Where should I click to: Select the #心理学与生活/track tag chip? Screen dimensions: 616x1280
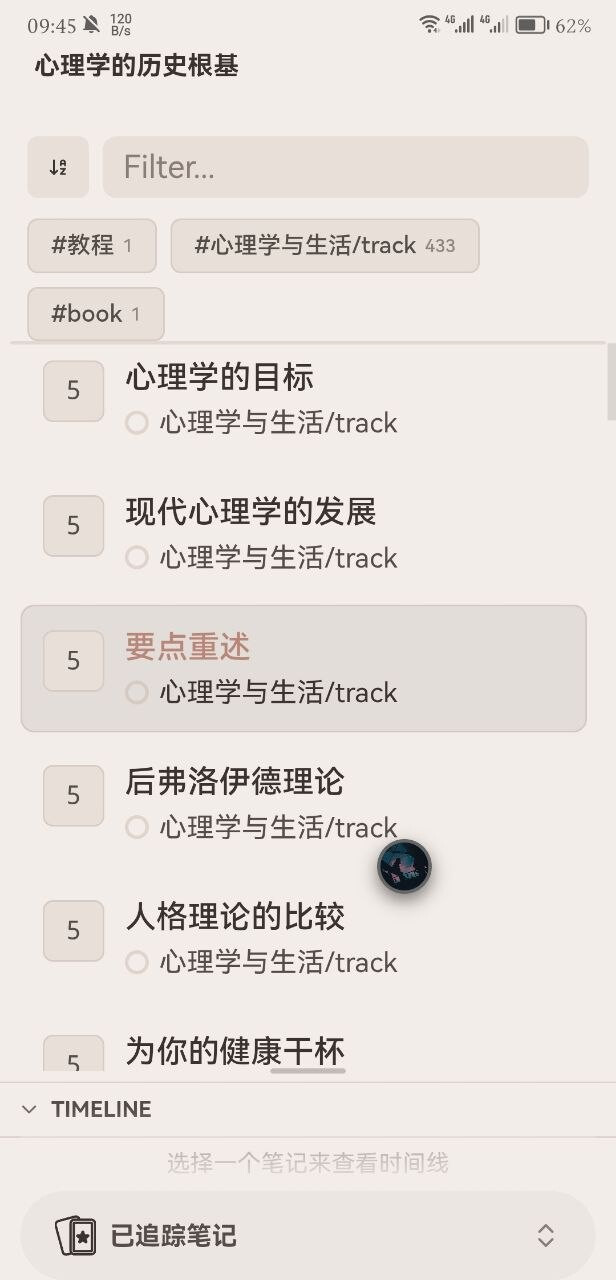[324, 245]
